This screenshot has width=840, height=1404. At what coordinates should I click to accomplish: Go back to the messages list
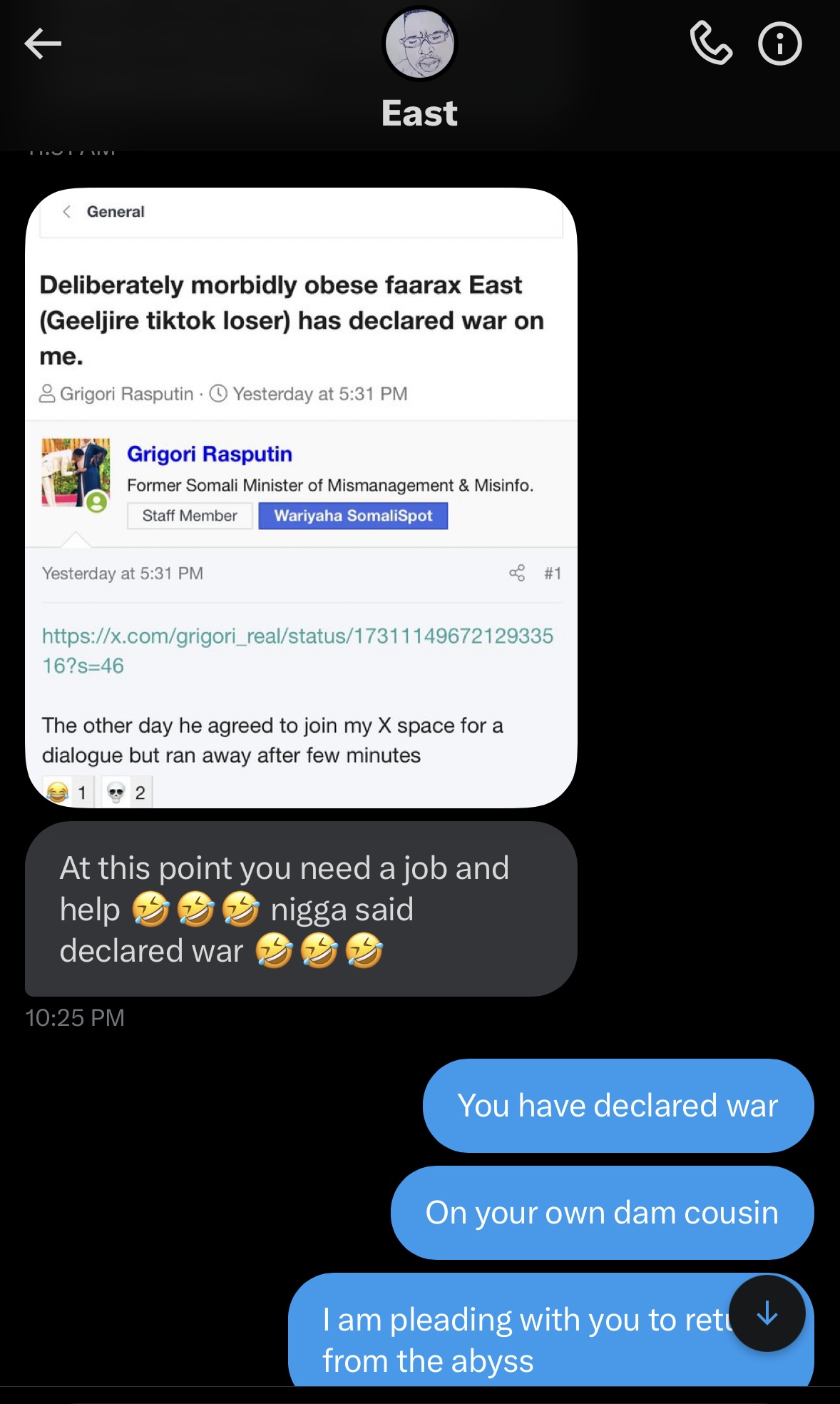coord(43,44)
